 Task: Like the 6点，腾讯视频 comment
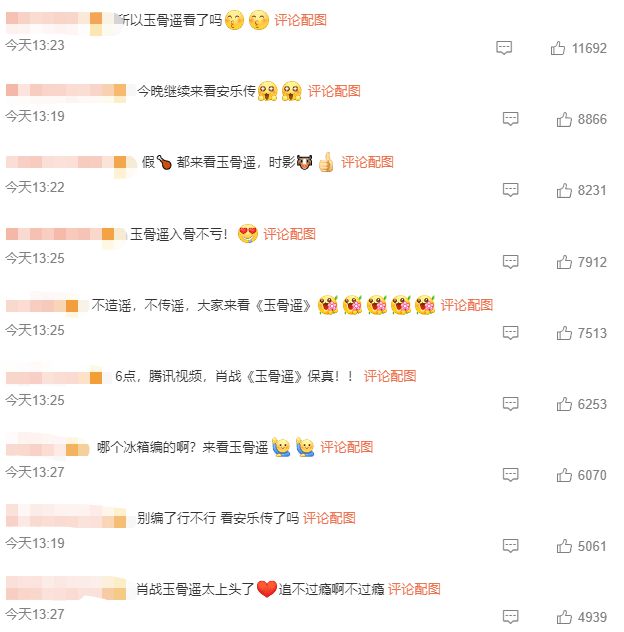[x=563, y=404]
